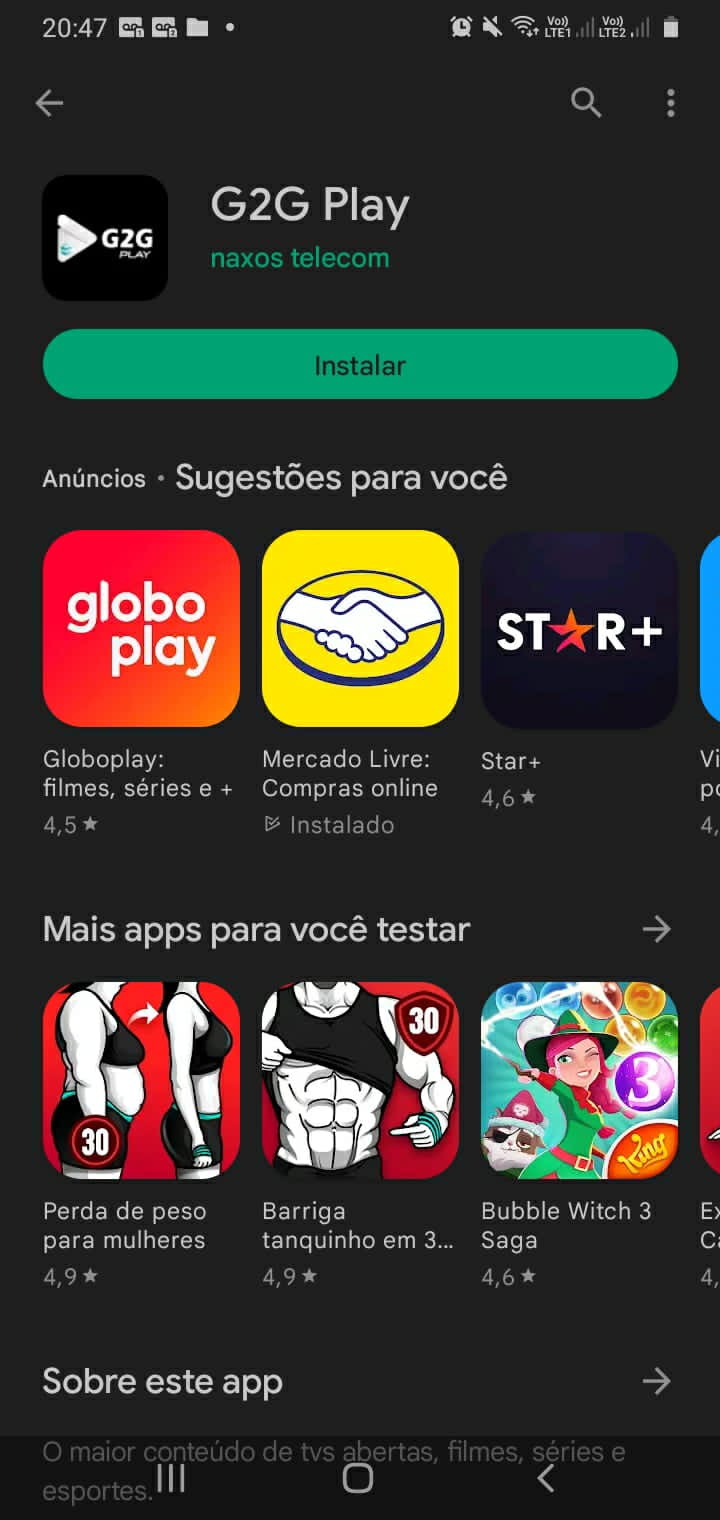720x1520 pixels.
Task: Open the search magnifier icon
Action: click(x=586, y=102)
